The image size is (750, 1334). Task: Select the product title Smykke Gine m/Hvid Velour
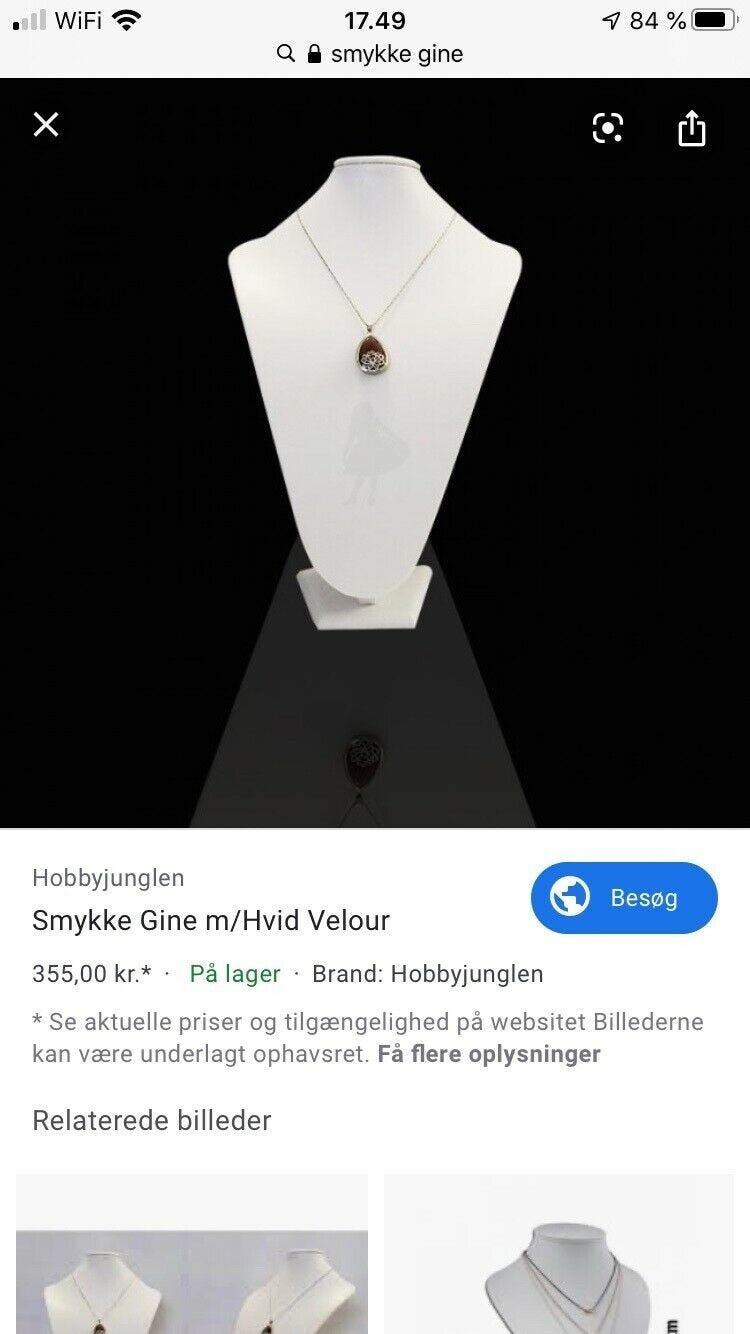(x=212, y=920)
